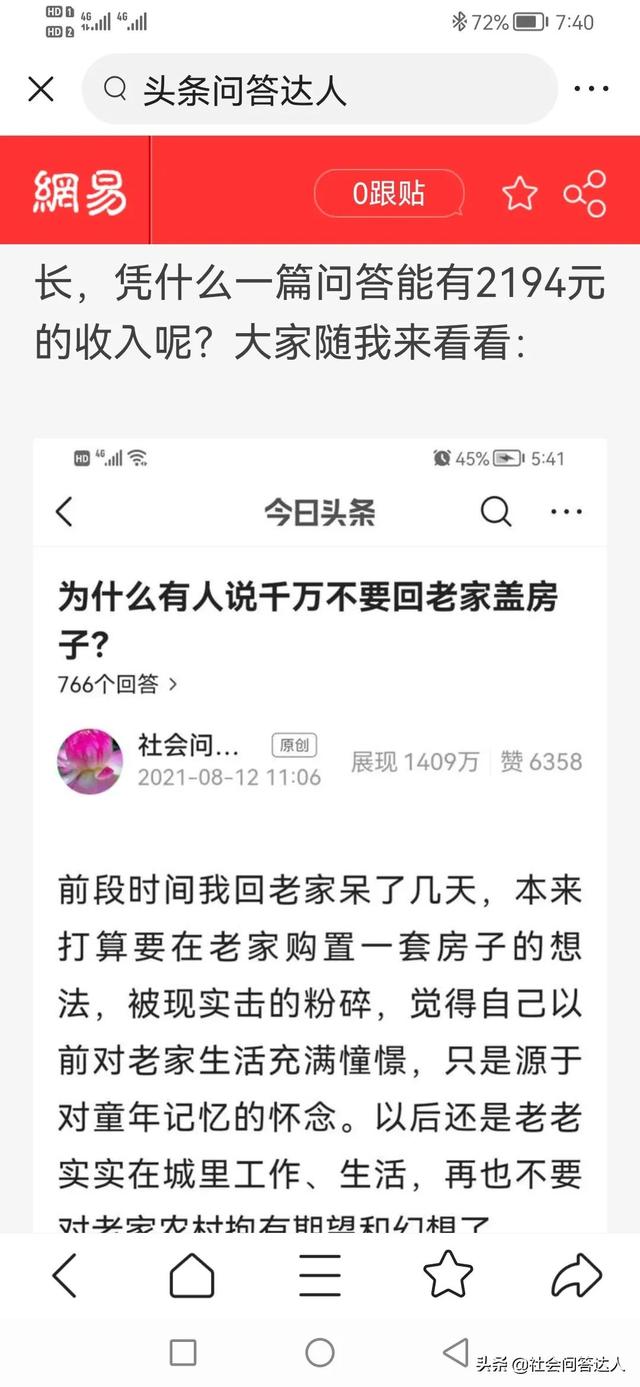Open the 0跟贴 comments button
This screenshot has height=1387, width=640.
[x=389, y=193]
